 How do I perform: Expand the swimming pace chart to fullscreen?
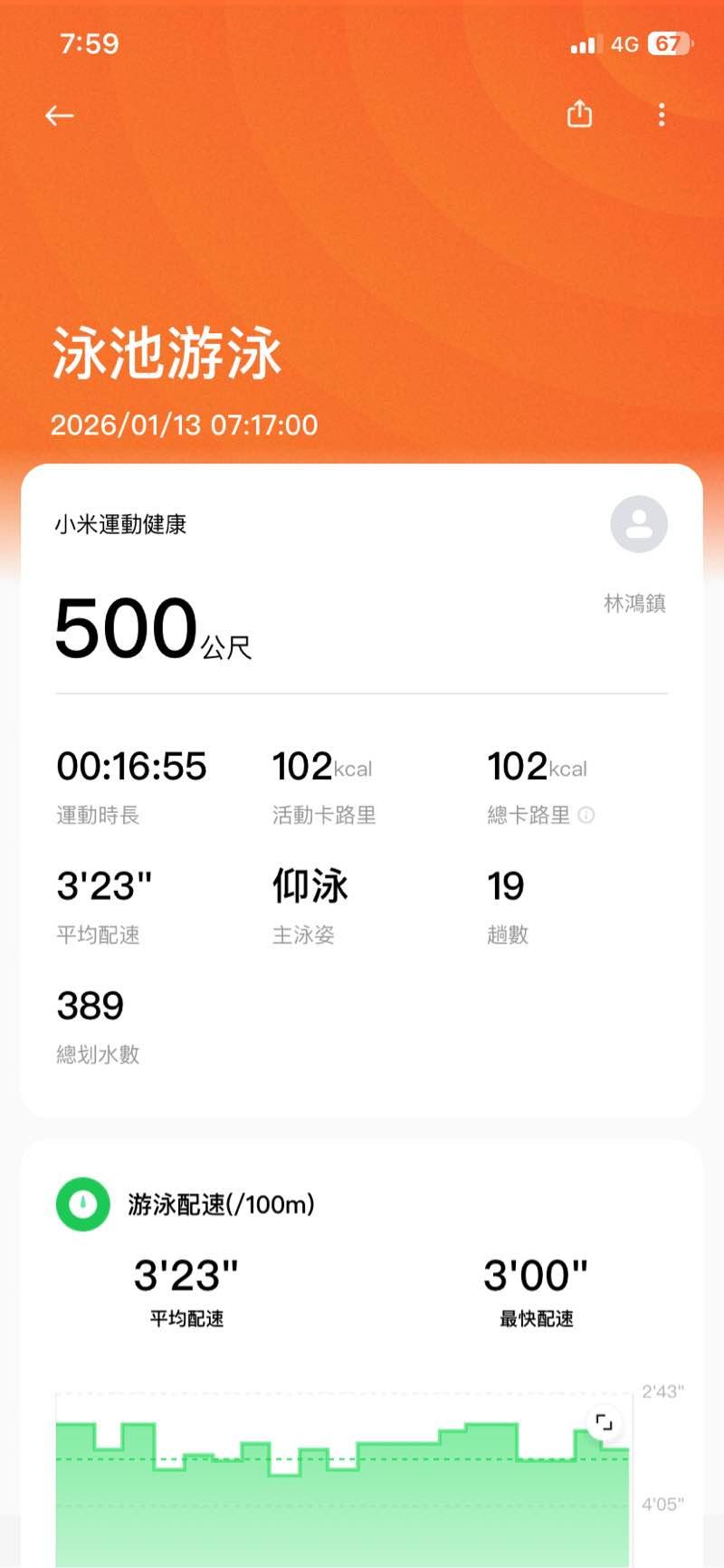click(x=604, y=1422)
